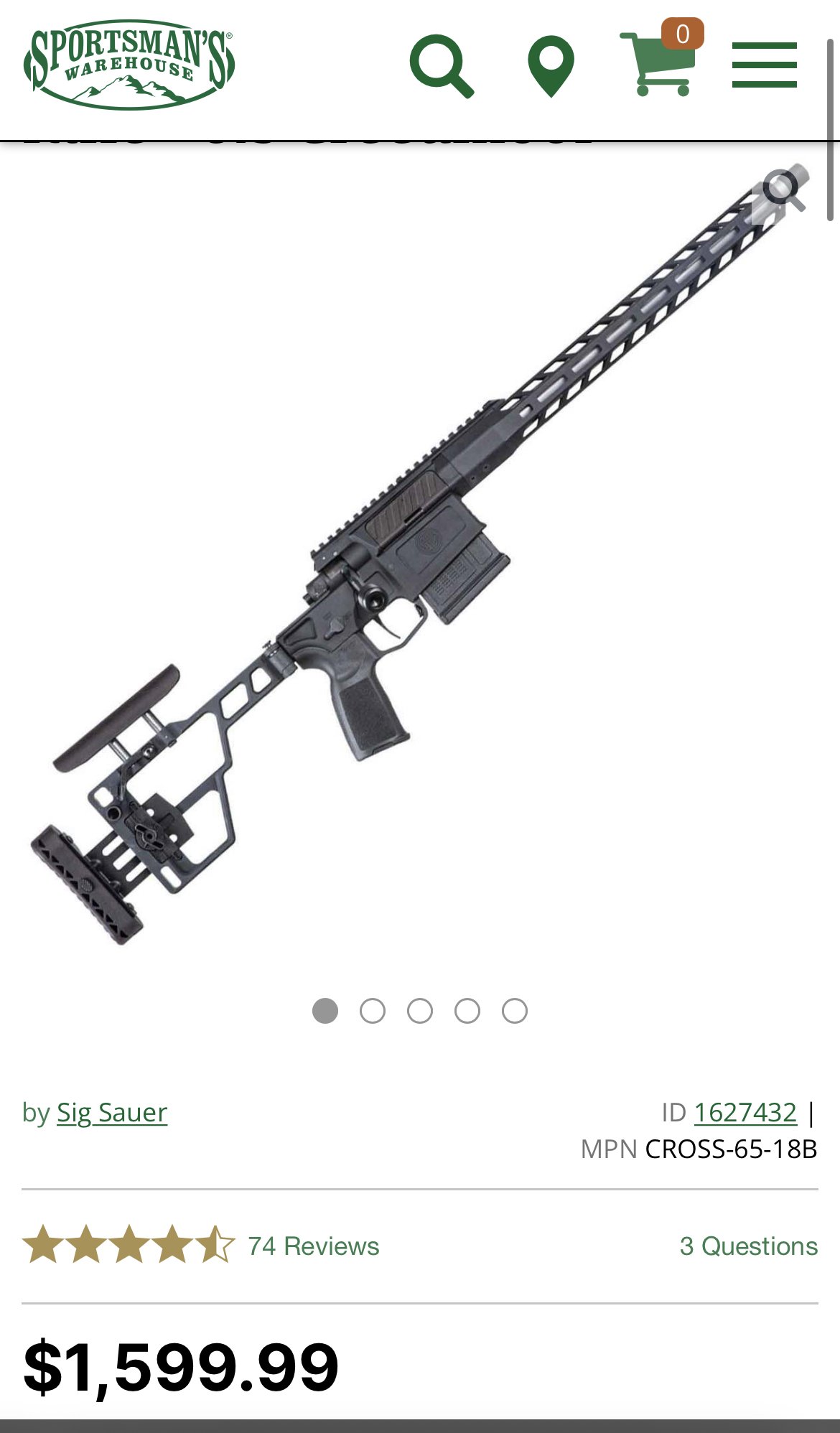Go to Sportsman's Warehouse home logo
The image size is (840, 1433).
click(x=129, y=65)
